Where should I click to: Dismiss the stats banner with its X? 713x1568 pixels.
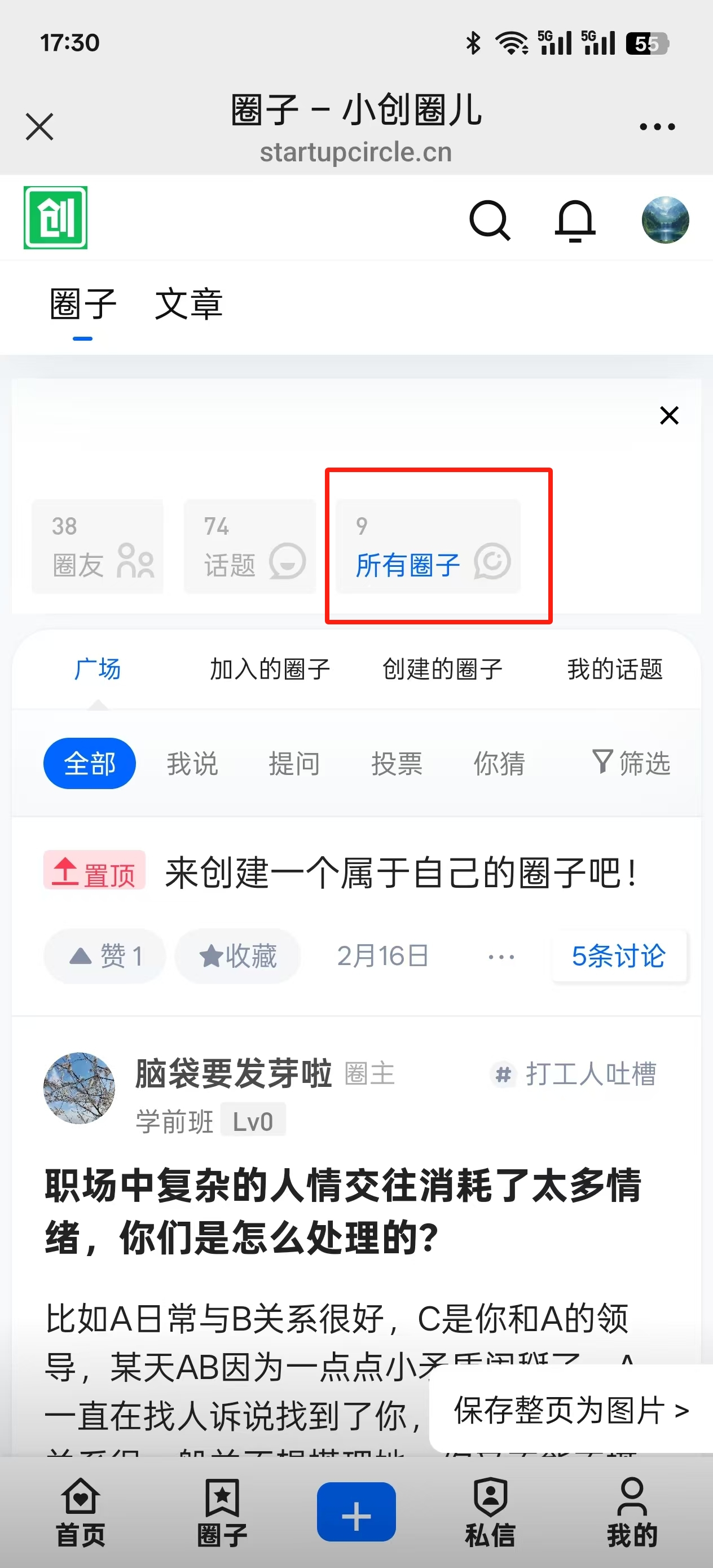668,416
